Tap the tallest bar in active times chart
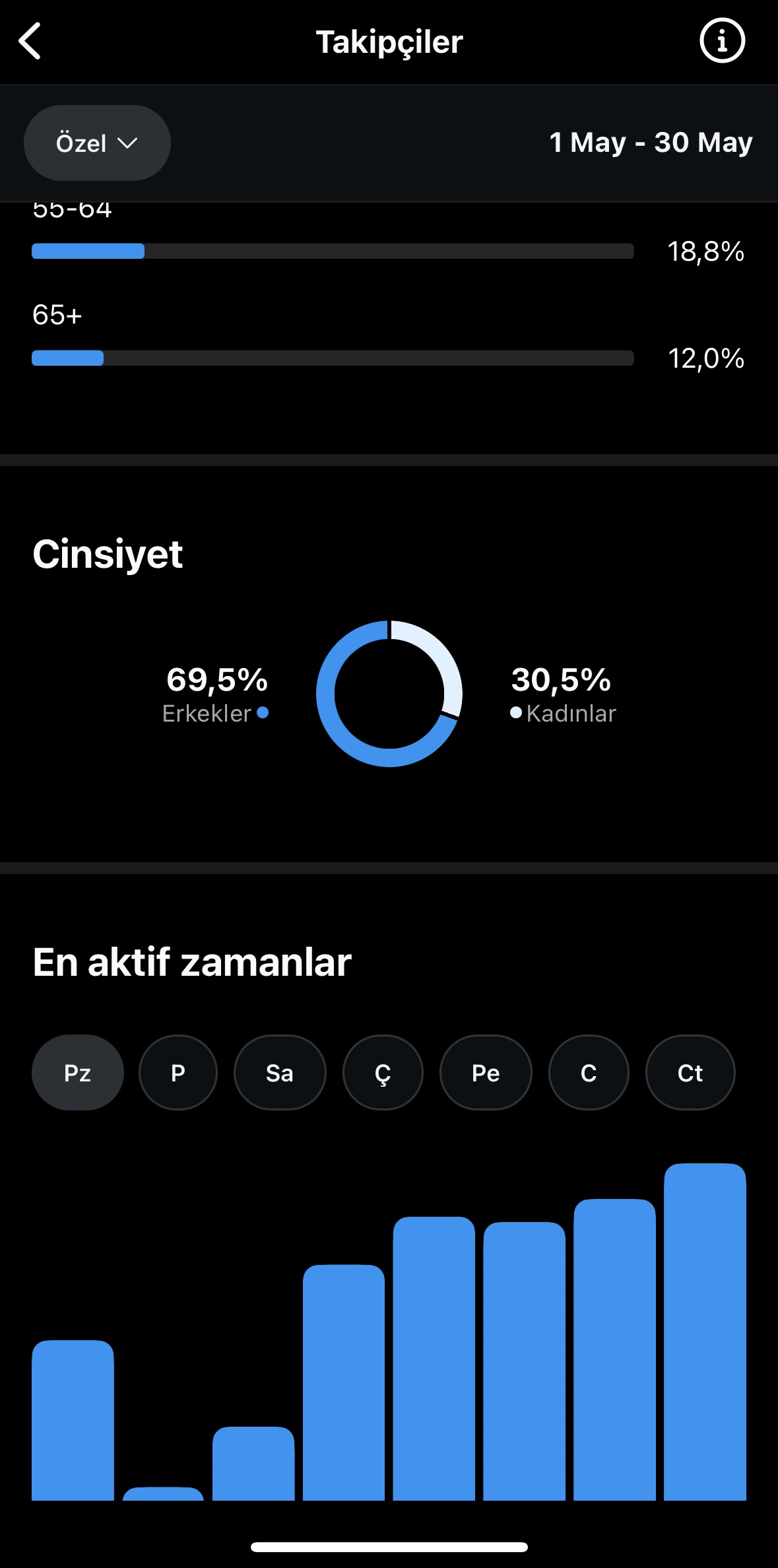The width and height of the screenshot is (778, 1568). point(705,1332)
